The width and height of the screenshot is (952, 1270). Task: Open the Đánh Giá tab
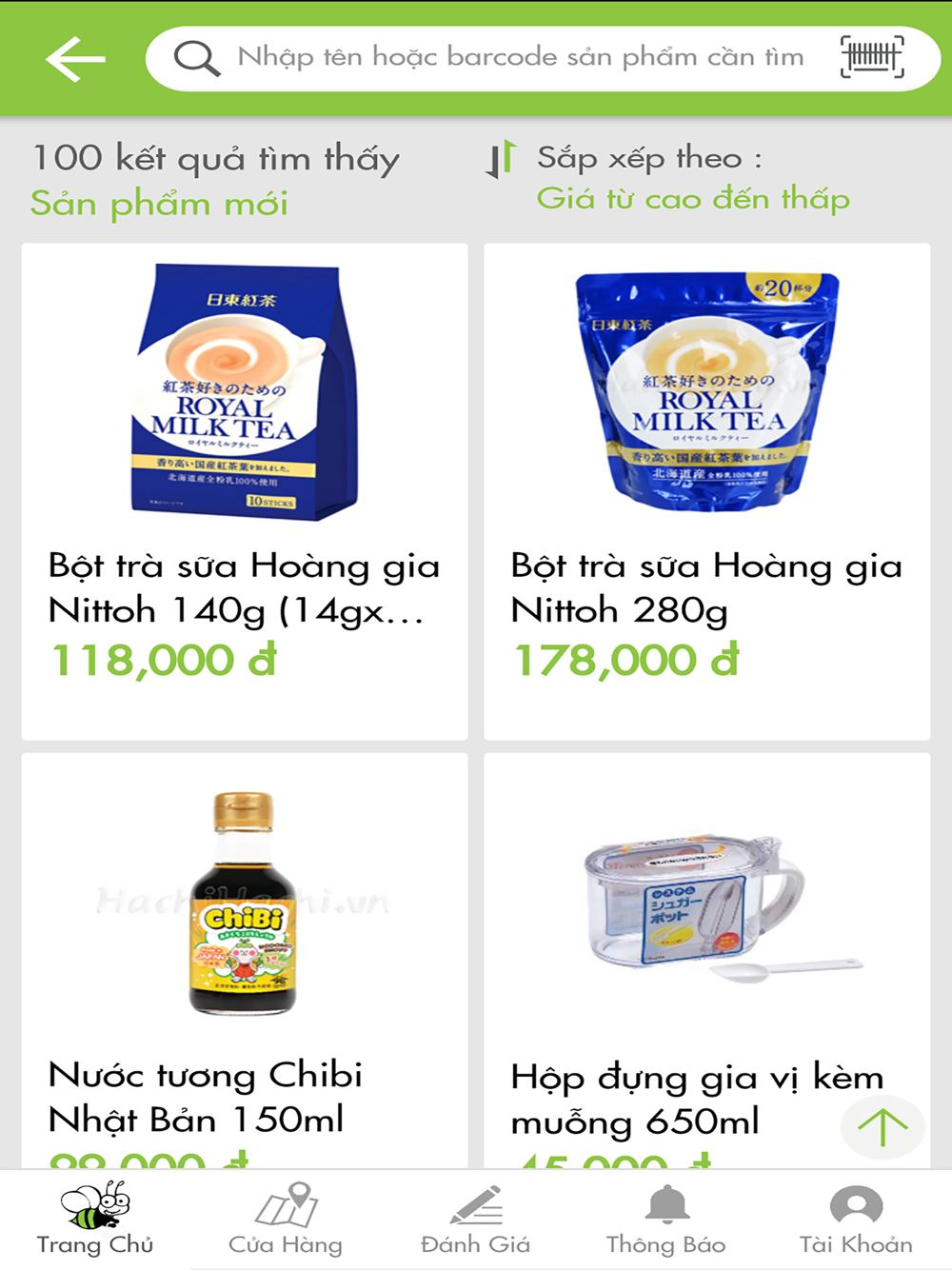click(476, 1220)
